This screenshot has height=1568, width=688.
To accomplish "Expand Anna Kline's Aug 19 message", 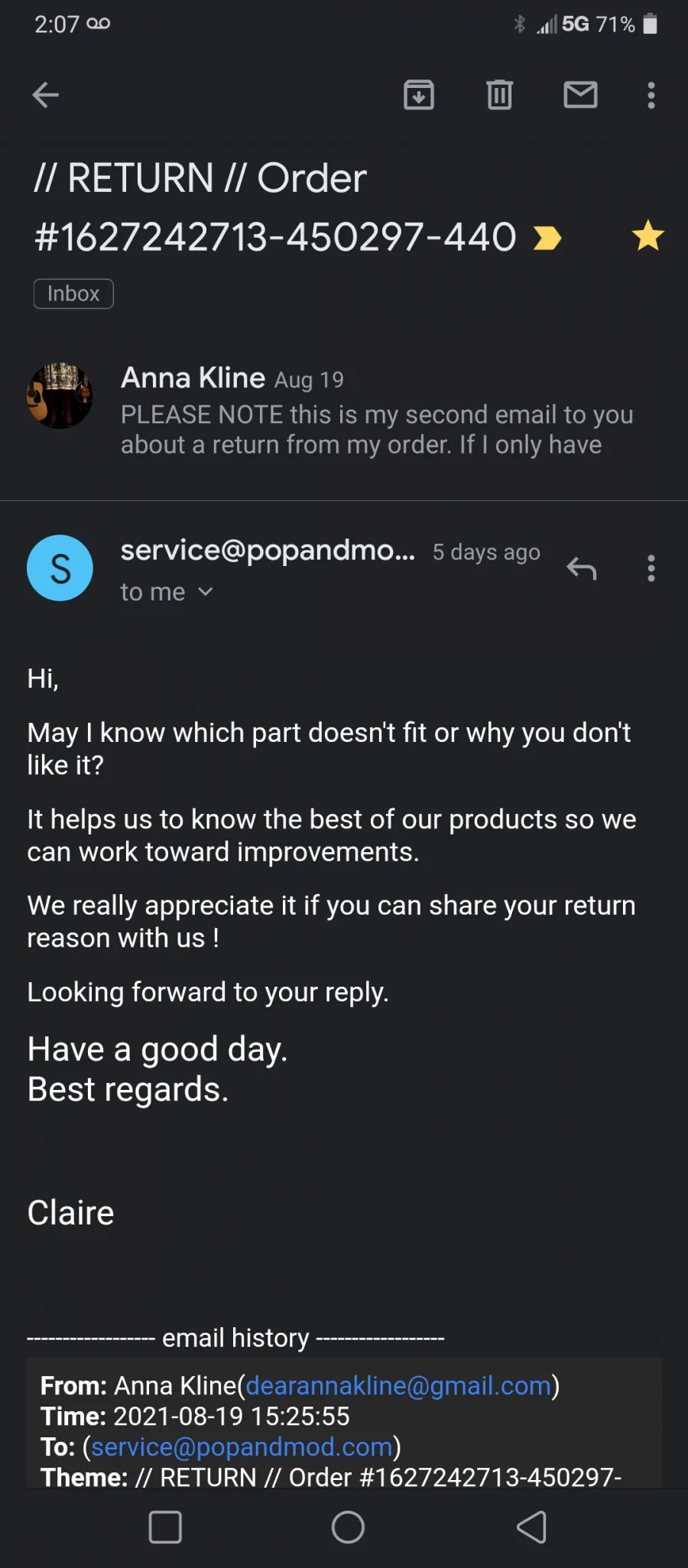I will 344,410.
